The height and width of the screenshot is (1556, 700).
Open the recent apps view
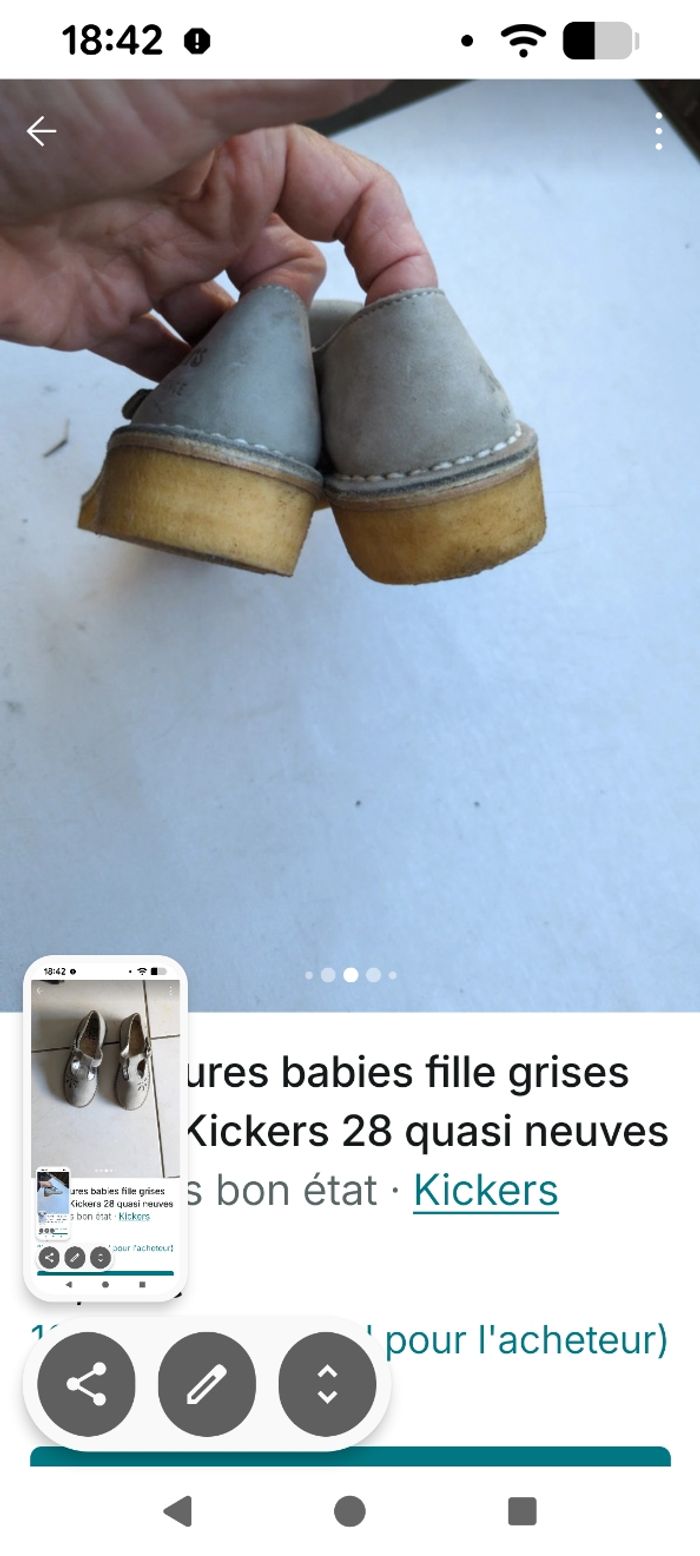[x=522, y=1511]
